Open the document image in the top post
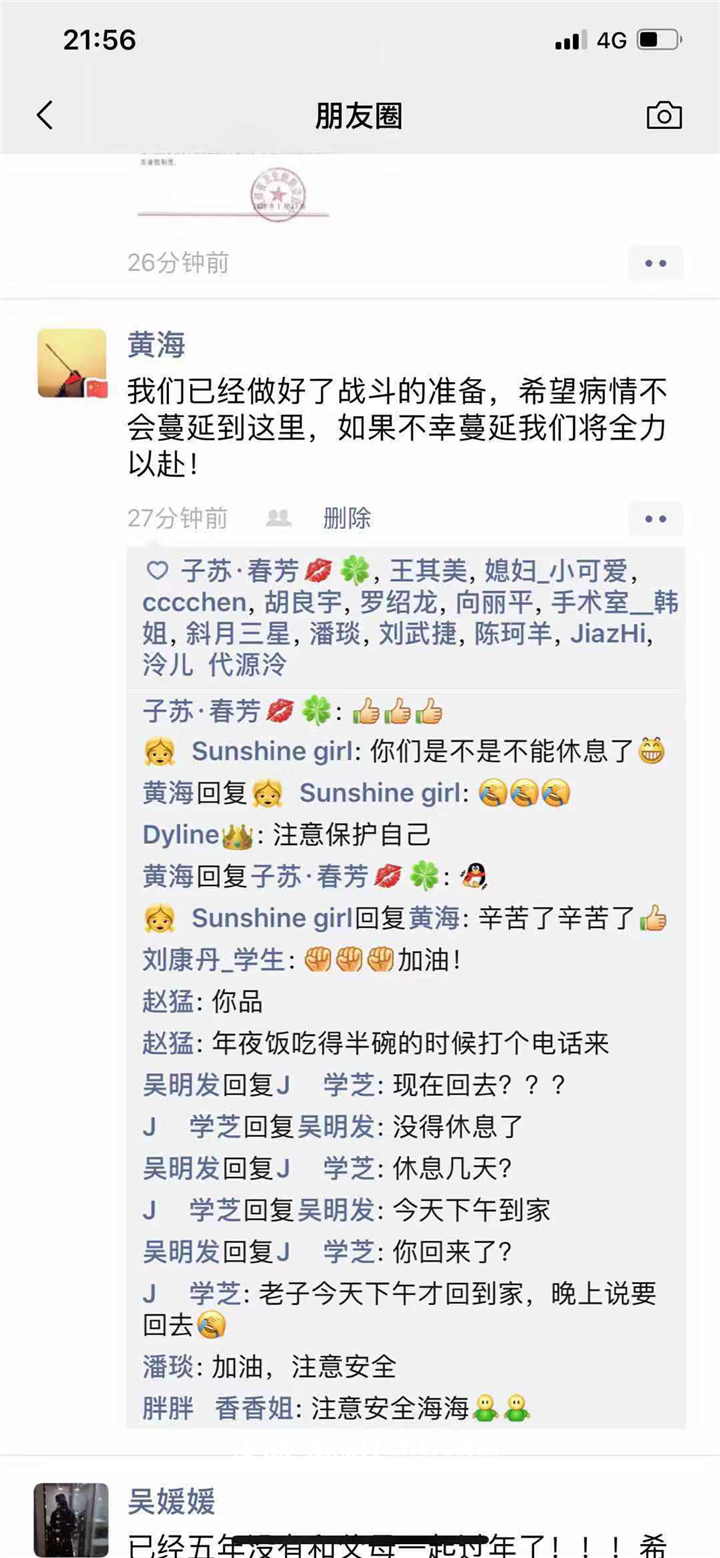The image size is (720, 1558). (x=233, y=188)
